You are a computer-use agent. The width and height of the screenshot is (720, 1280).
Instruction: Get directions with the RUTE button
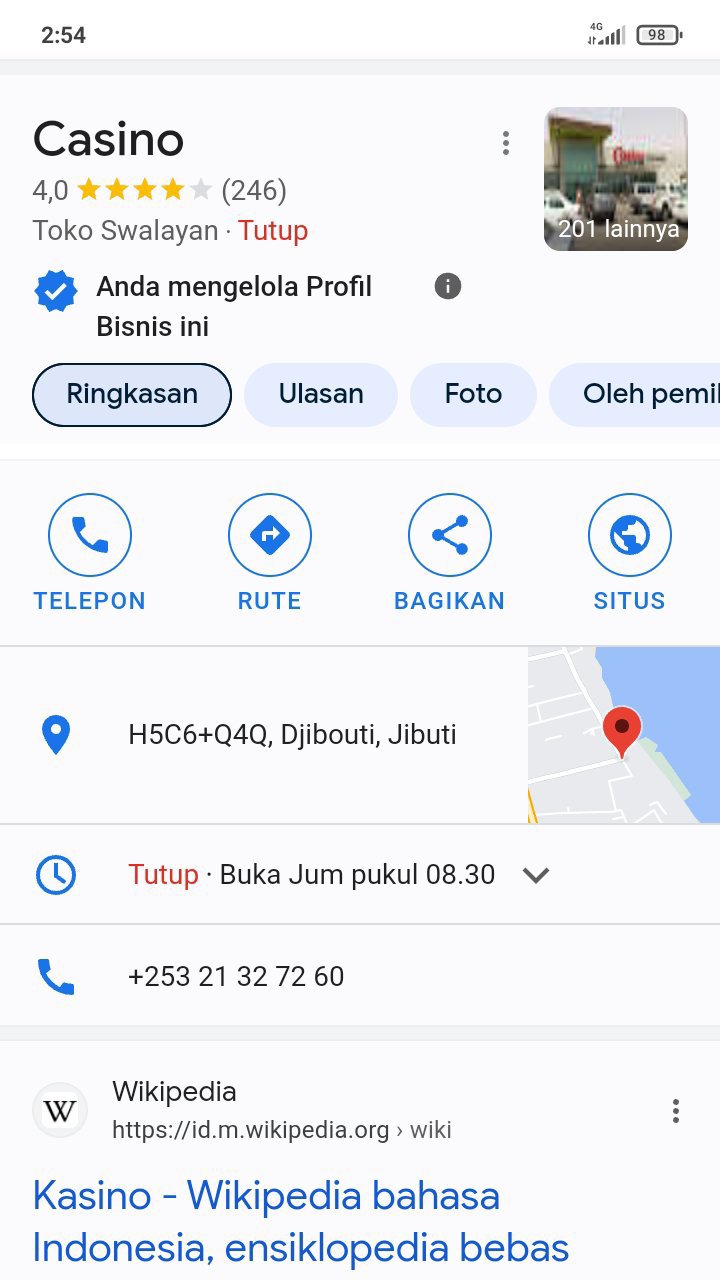269,553
